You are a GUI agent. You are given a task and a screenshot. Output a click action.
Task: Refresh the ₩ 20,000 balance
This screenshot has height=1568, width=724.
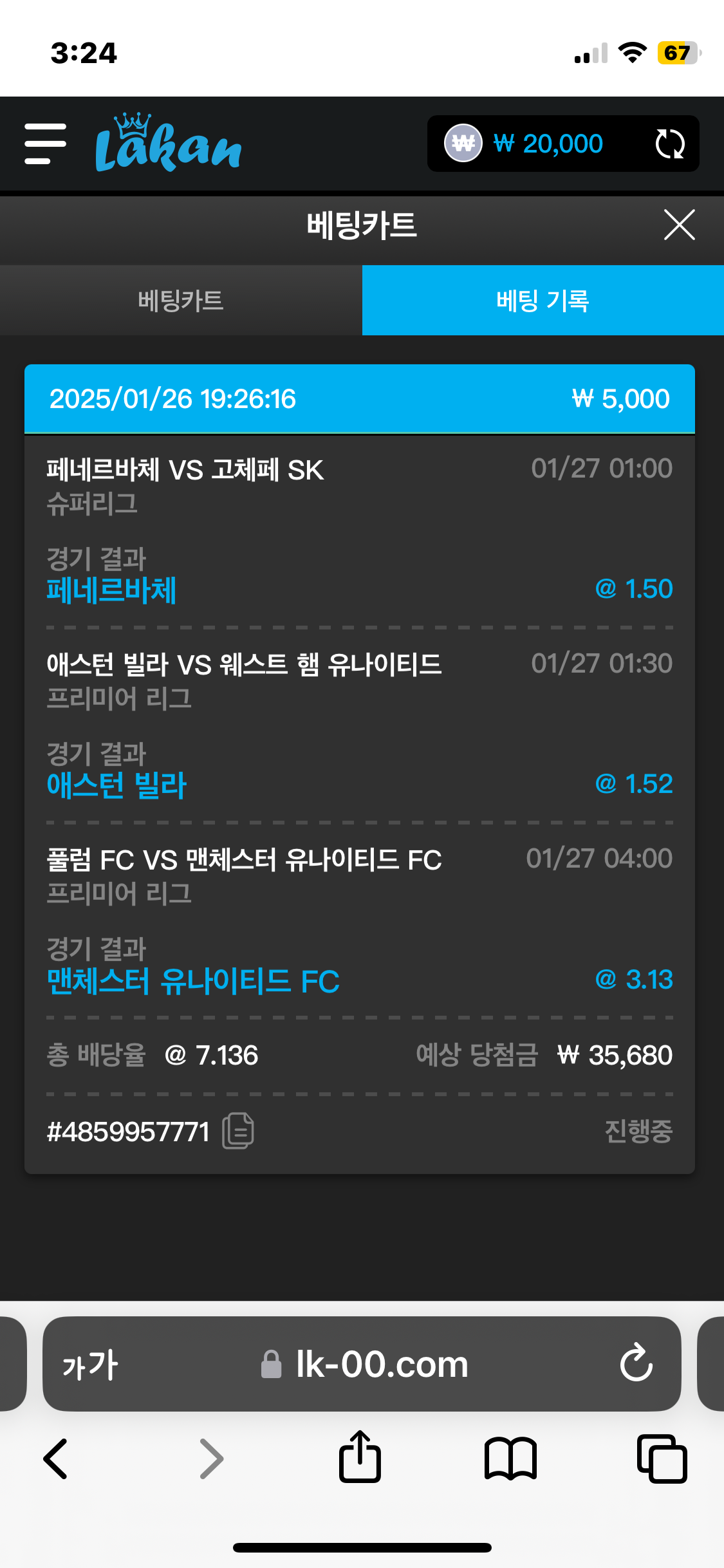click(669, 144)
